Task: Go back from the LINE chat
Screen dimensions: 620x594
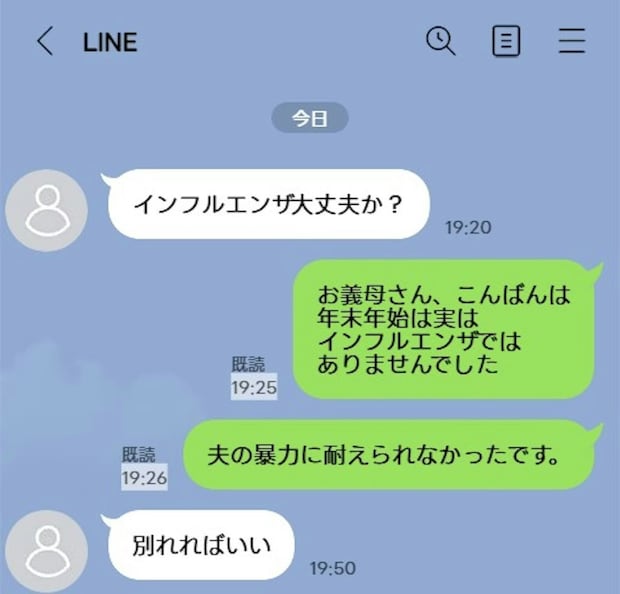Action: click(44, 42)
